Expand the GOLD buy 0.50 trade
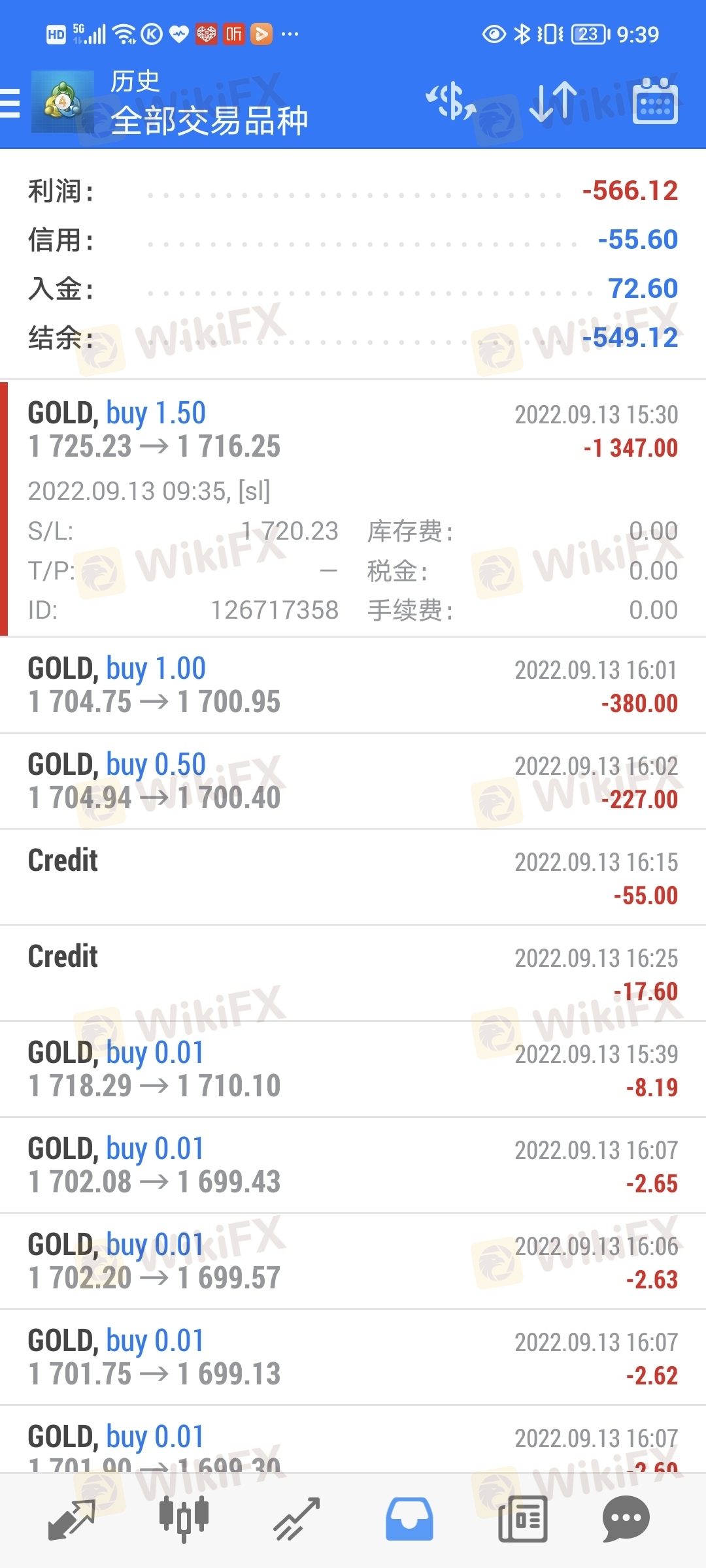This screenshot has width=706, height=1568. pyautogui.click(x=353, y=781)
